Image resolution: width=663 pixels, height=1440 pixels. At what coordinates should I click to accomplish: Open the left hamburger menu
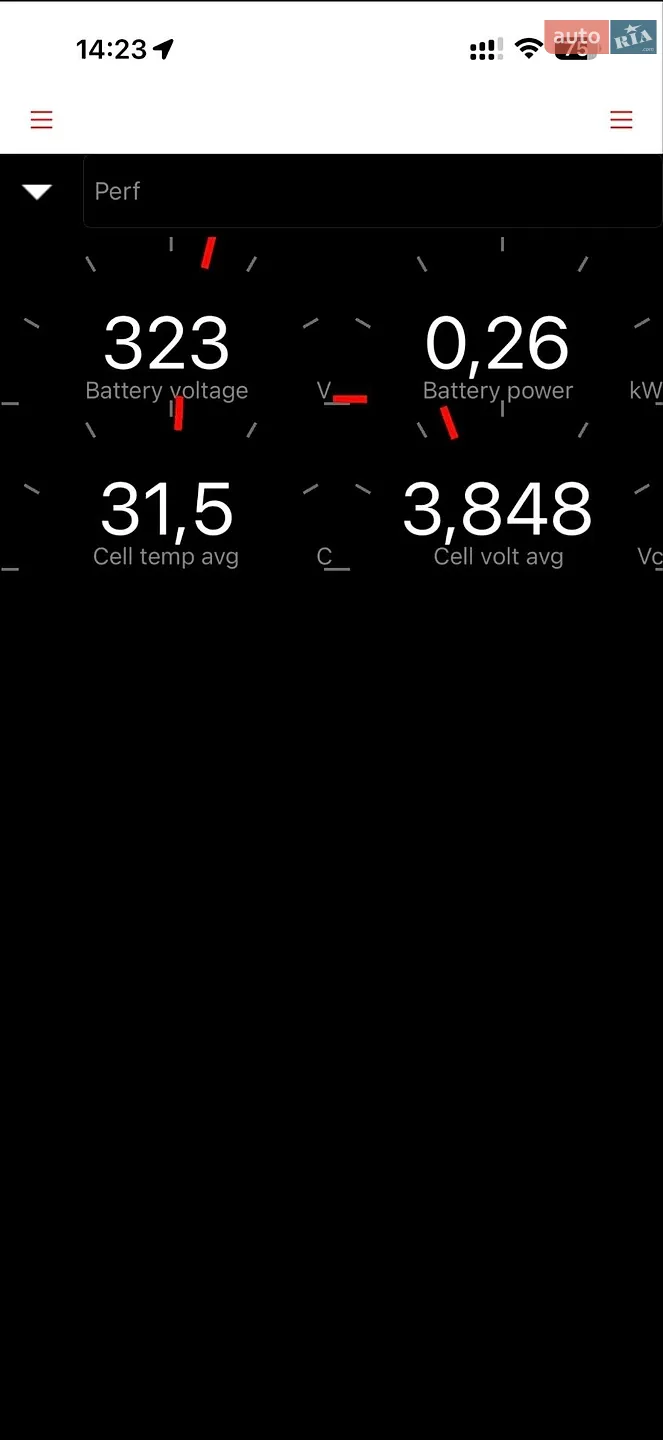pyautogui.click(x=41, y=120)
